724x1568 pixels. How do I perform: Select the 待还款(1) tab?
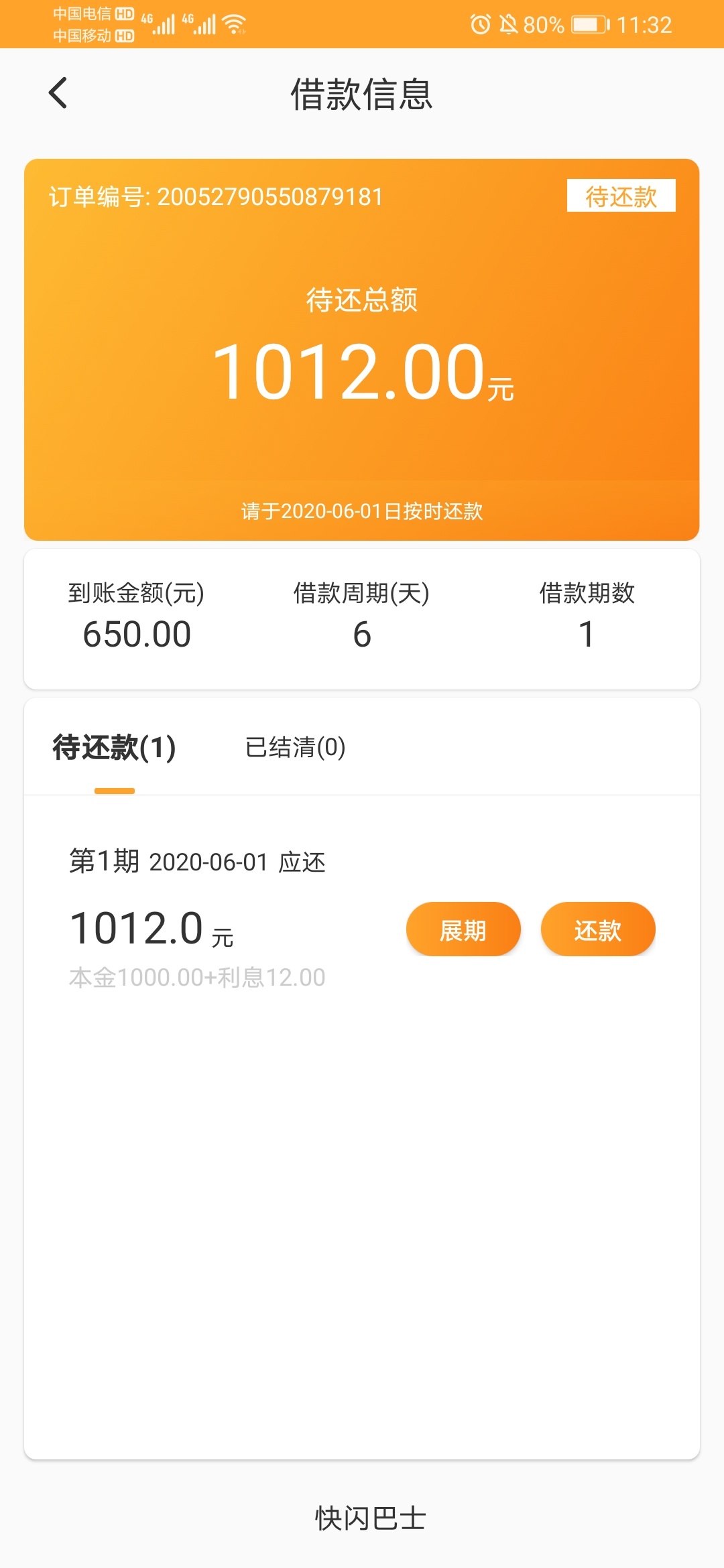tap(115, 747)
